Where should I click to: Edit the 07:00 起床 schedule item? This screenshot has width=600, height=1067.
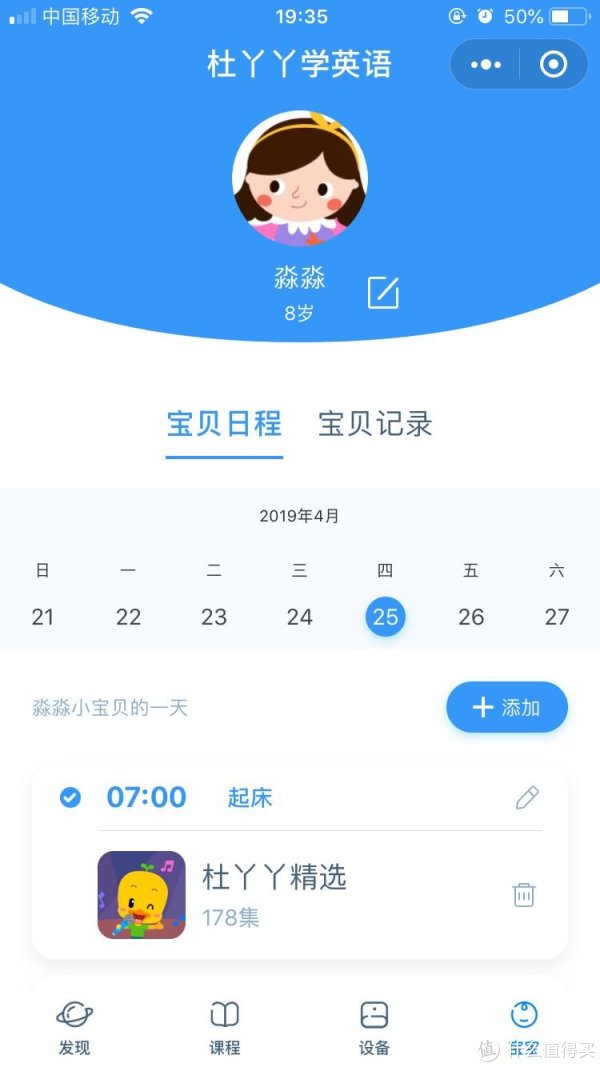(x=527, y=798)
